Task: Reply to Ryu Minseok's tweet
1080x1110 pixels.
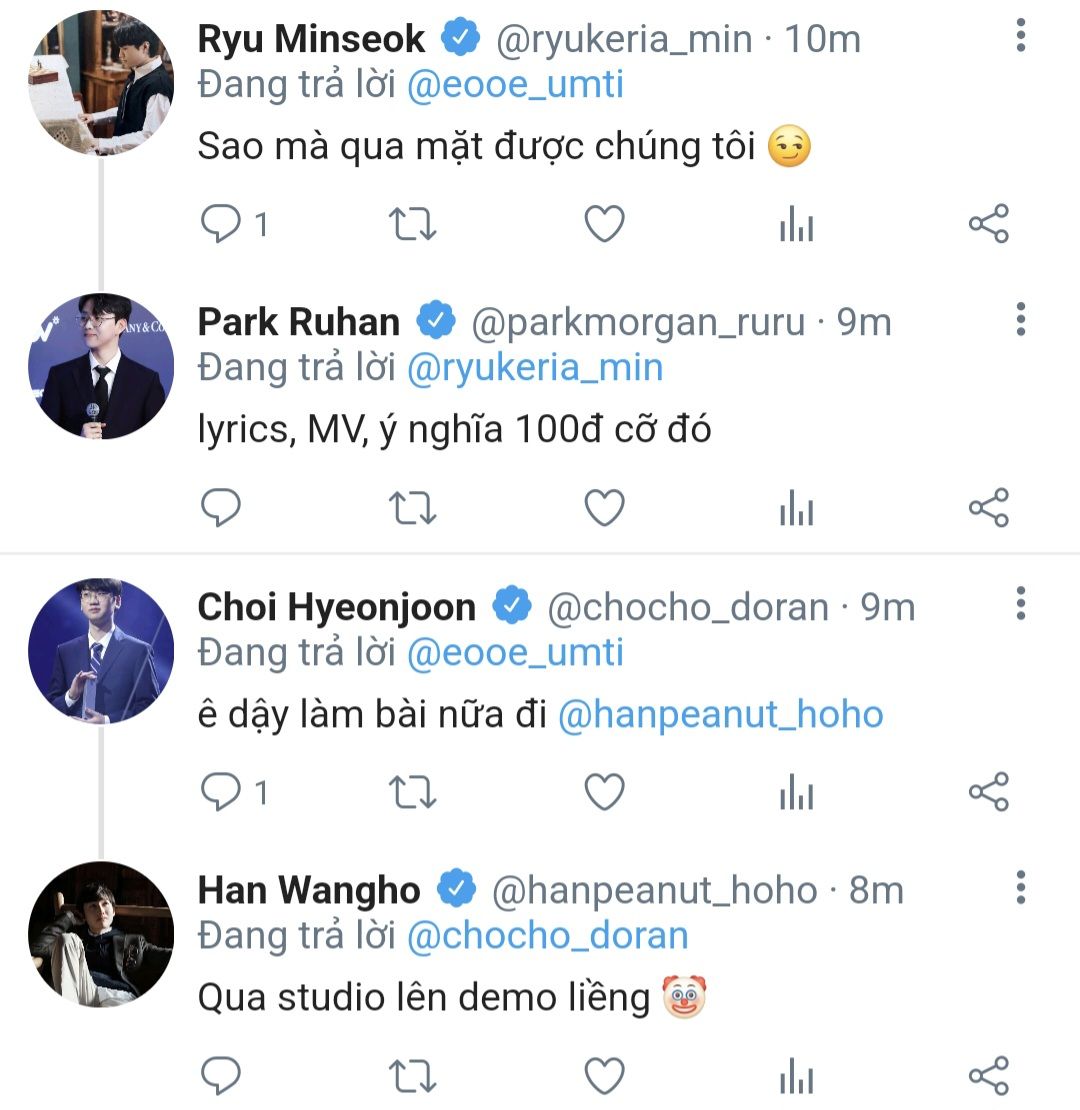Action: (x=221, y=225)
